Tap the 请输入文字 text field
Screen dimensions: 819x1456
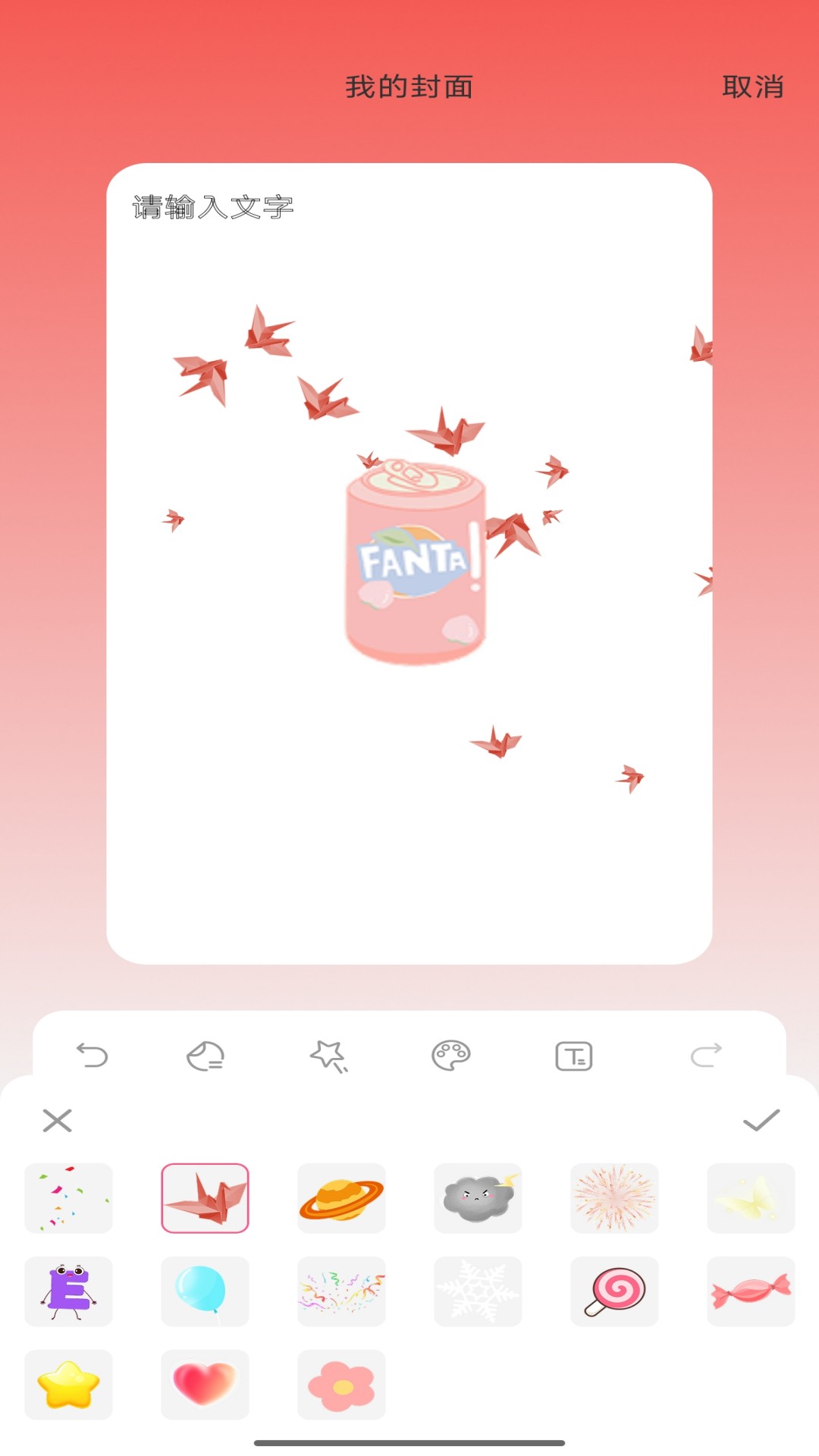[x=213, y=207]
